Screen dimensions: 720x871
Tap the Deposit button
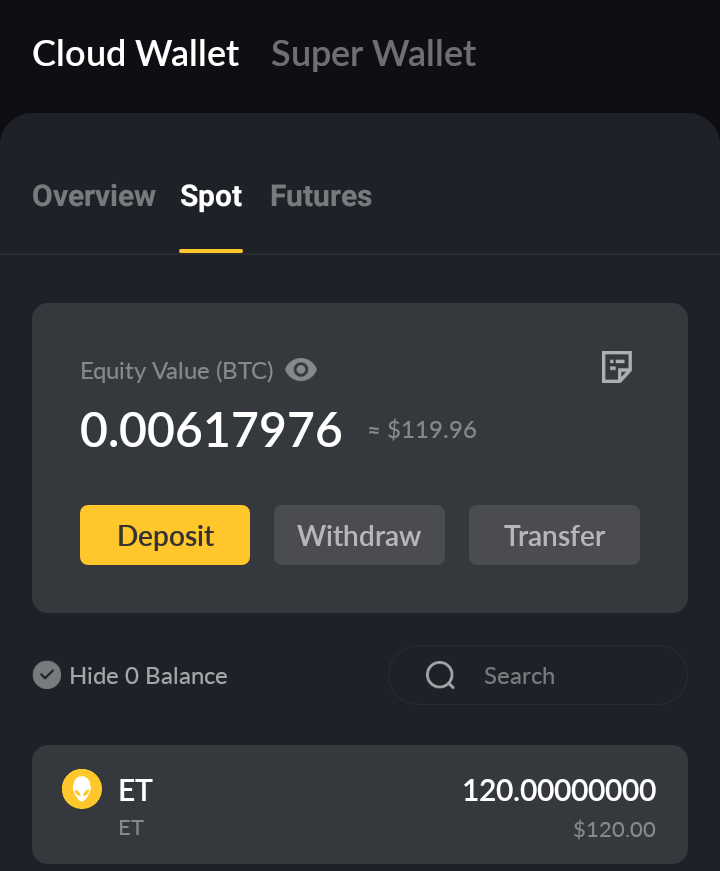point(165,535)
